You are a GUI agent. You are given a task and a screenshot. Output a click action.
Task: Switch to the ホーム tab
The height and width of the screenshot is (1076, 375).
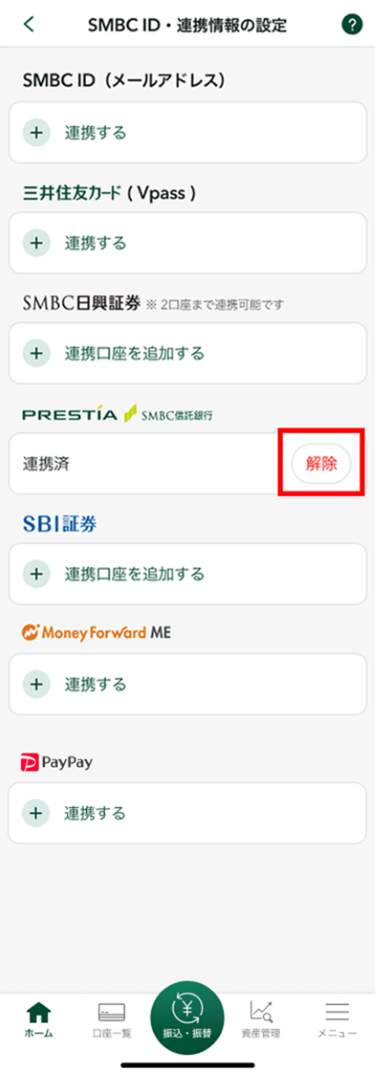(38, 1019)
